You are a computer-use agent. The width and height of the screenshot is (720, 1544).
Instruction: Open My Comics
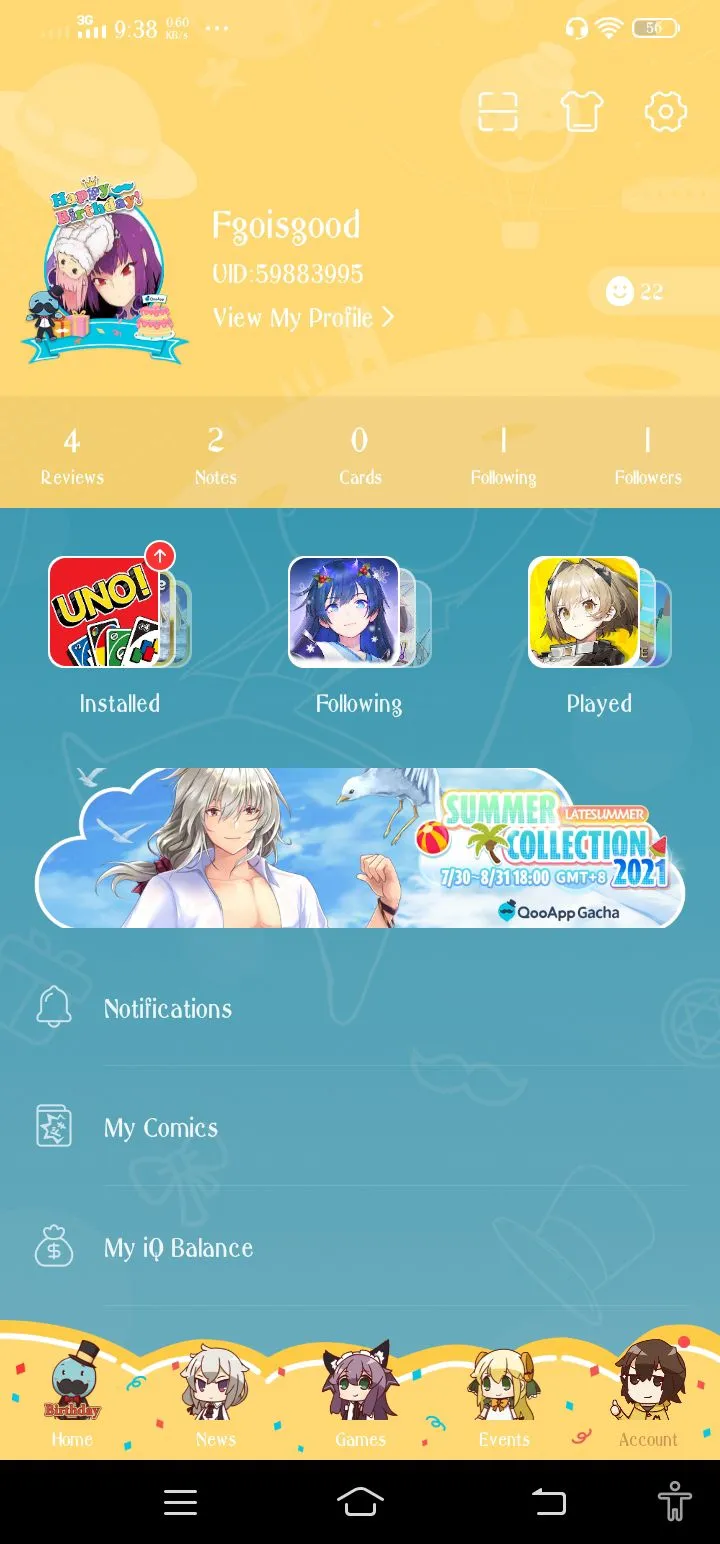(x=360, y=1128)
